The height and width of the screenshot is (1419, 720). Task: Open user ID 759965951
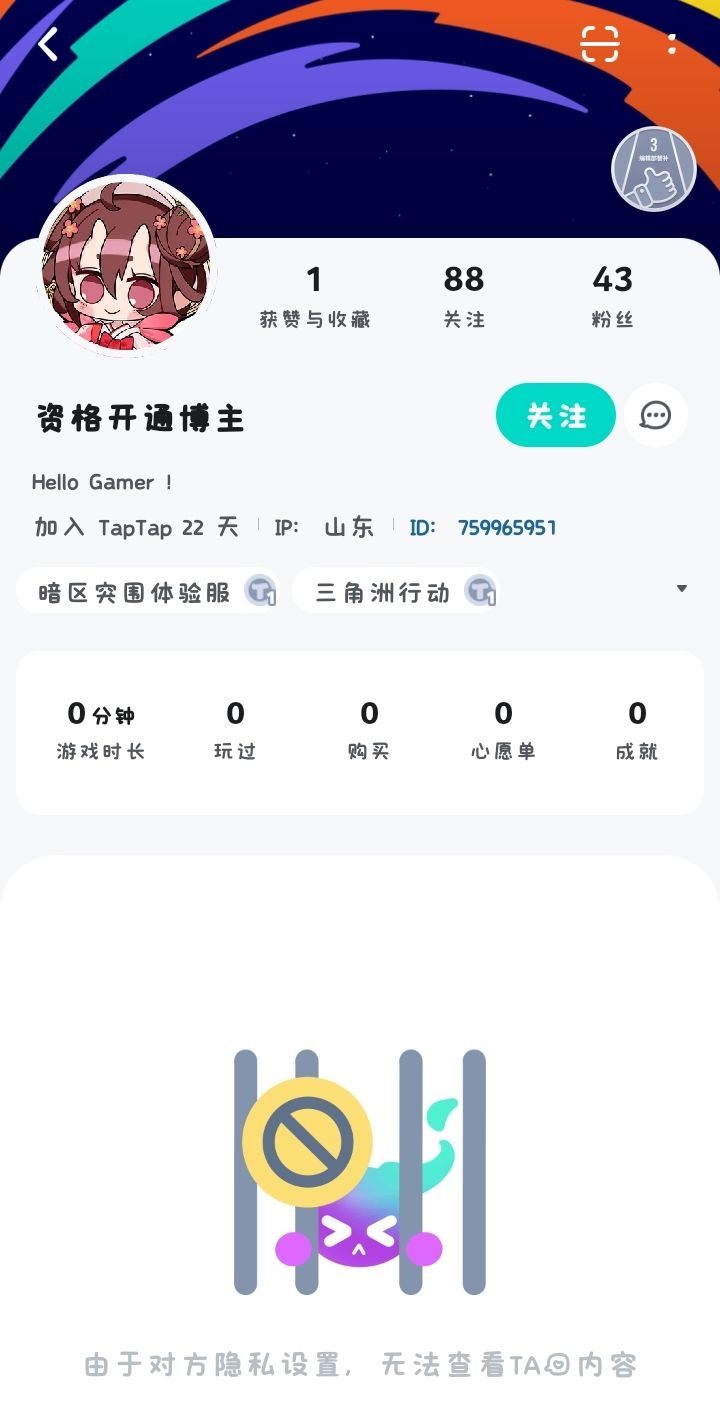[x=507, y=527]
